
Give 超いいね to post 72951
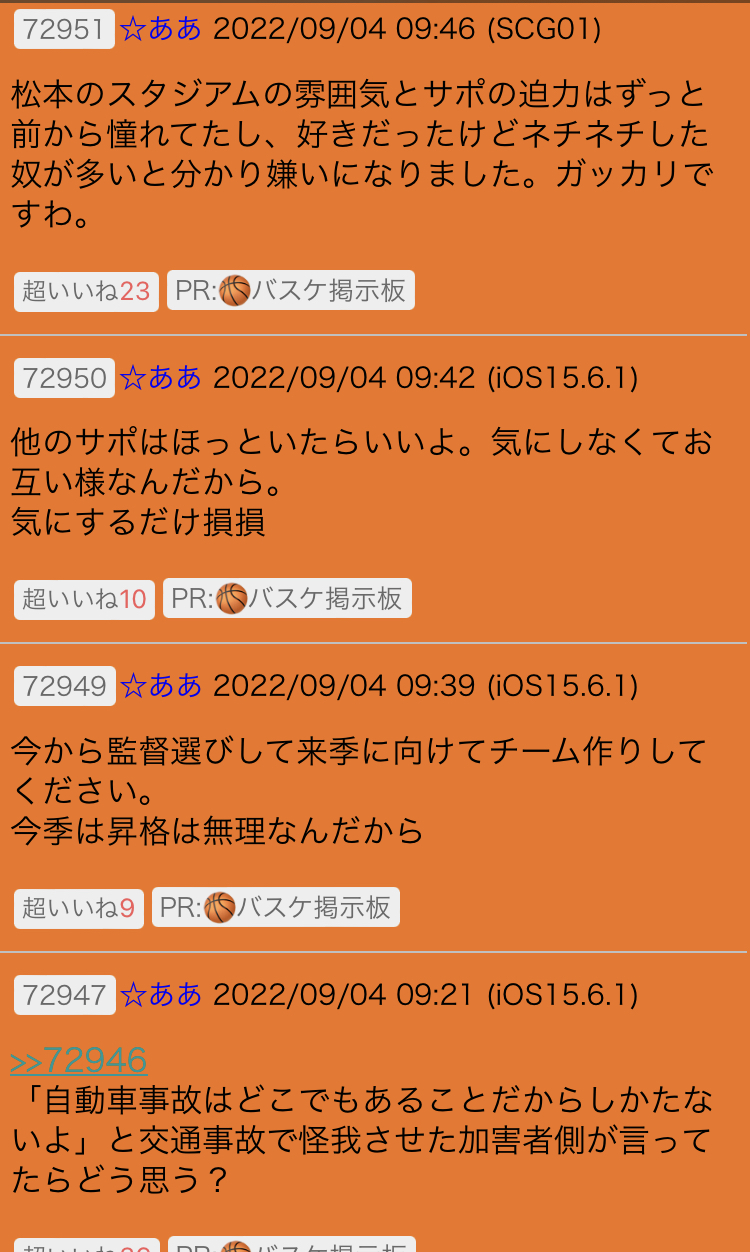pos(86,291)
